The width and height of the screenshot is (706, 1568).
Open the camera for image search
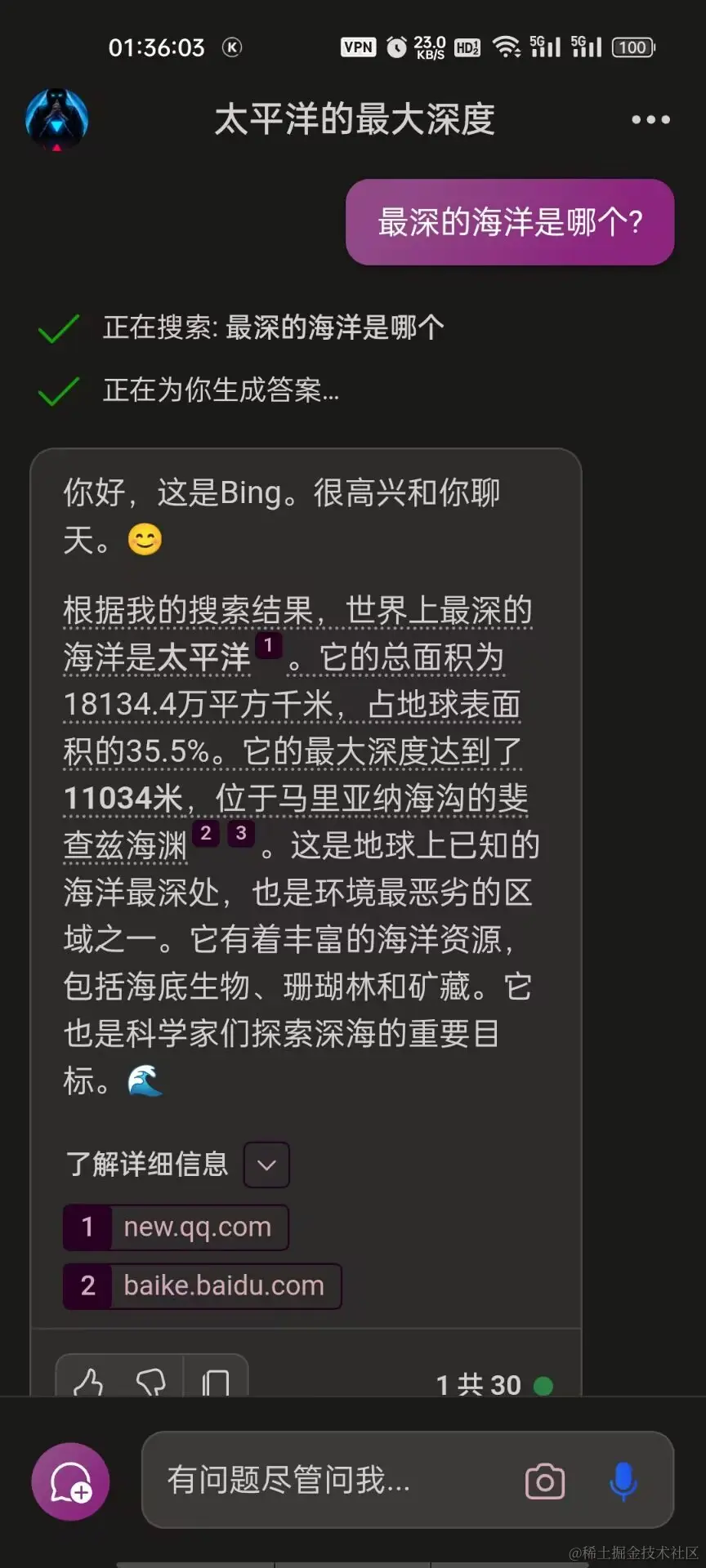tap(545, 1481)
